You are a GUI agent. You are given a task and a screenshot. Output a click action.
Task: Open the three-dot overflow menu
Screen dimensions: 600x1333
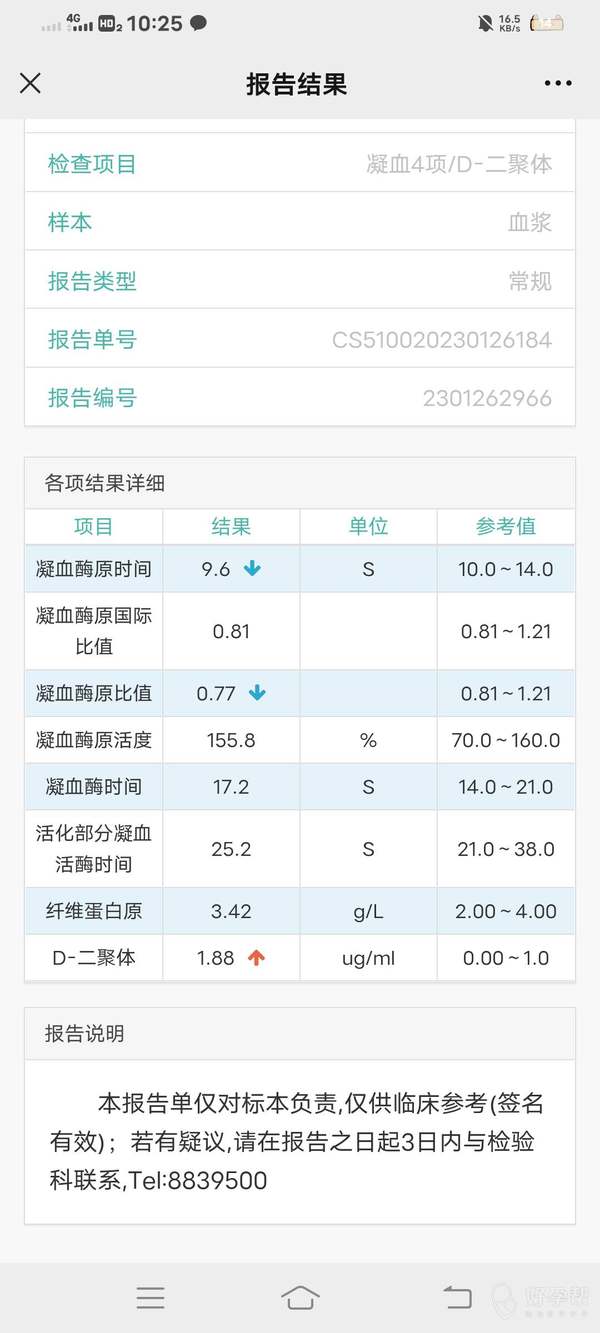pos(558,83)
